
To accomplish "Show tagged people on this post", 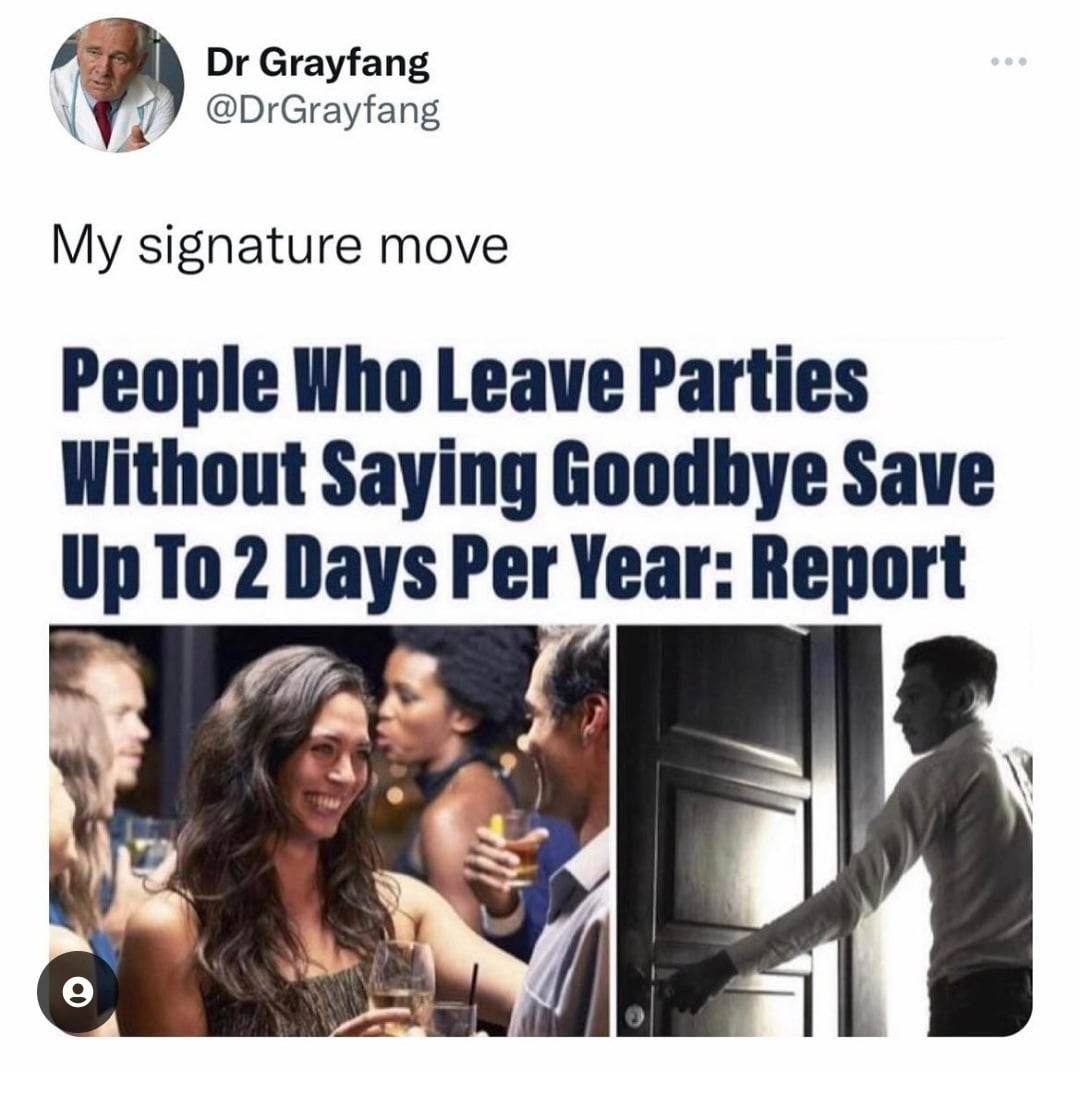I will (x=77, y=992).
